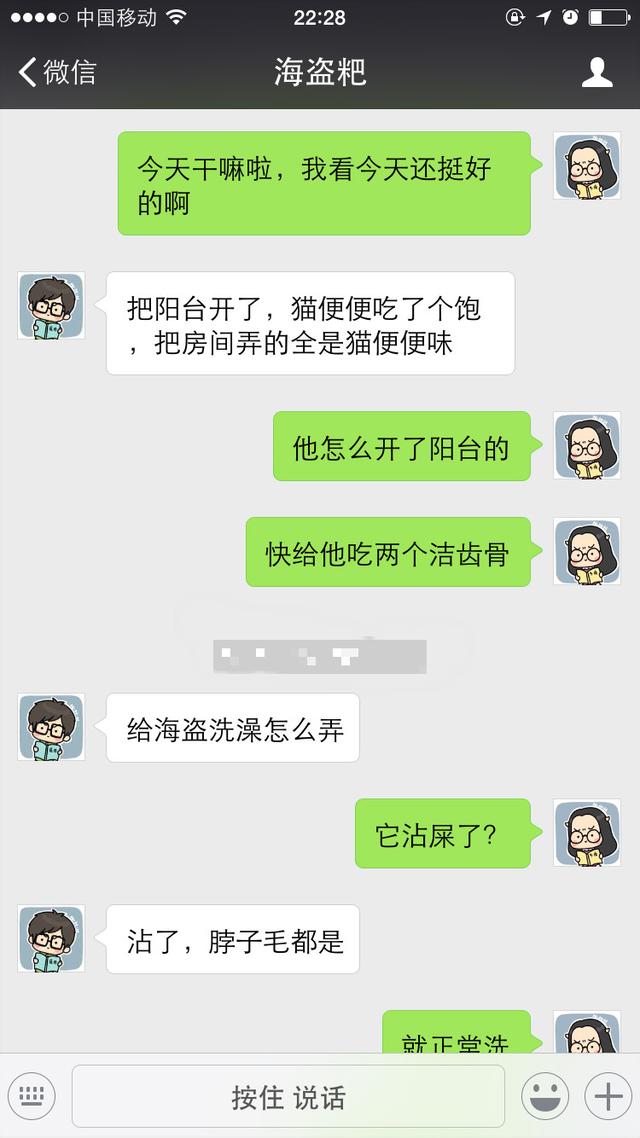Image resolution: width=640 pixels, height=1138 pixels.
Task: Go back to the 微信 chat list
Action: click(58, 72)
